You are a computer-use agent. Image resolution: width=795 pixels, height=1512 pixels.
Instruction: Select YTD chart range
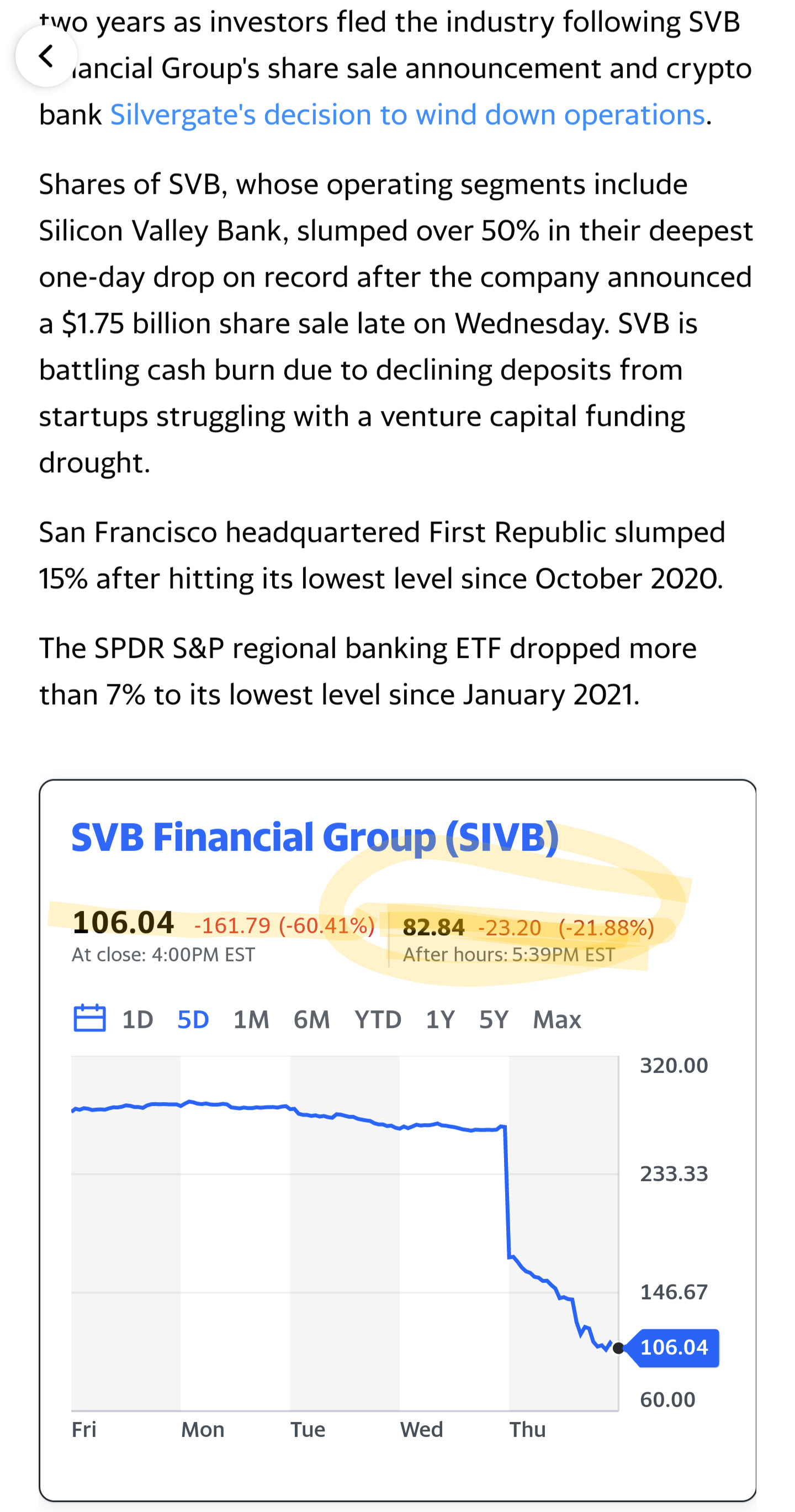pos(378,1020)
